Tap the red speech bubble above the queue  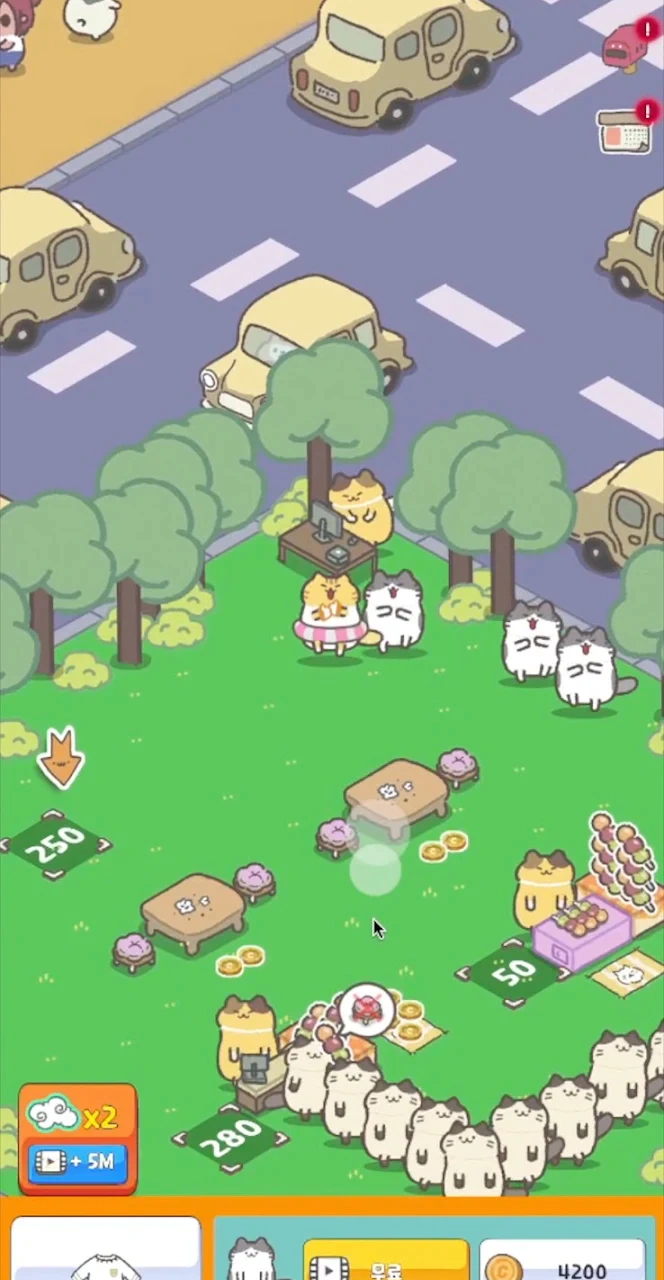[x=367, y=1010]
